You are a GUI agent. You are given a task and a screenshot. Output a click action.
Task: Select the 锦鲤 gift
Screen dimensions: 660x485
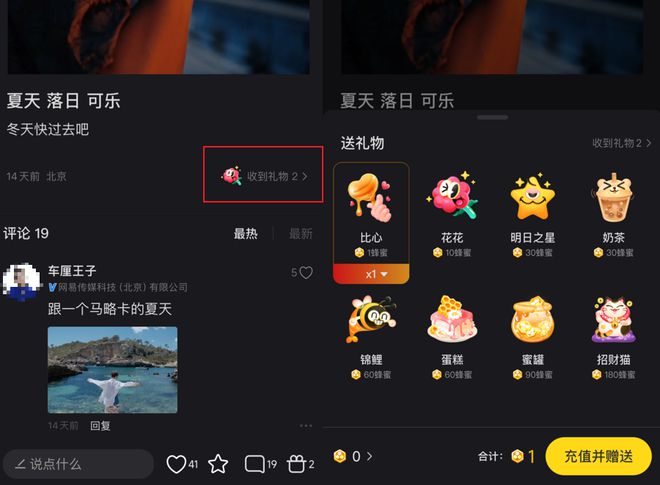371,328
